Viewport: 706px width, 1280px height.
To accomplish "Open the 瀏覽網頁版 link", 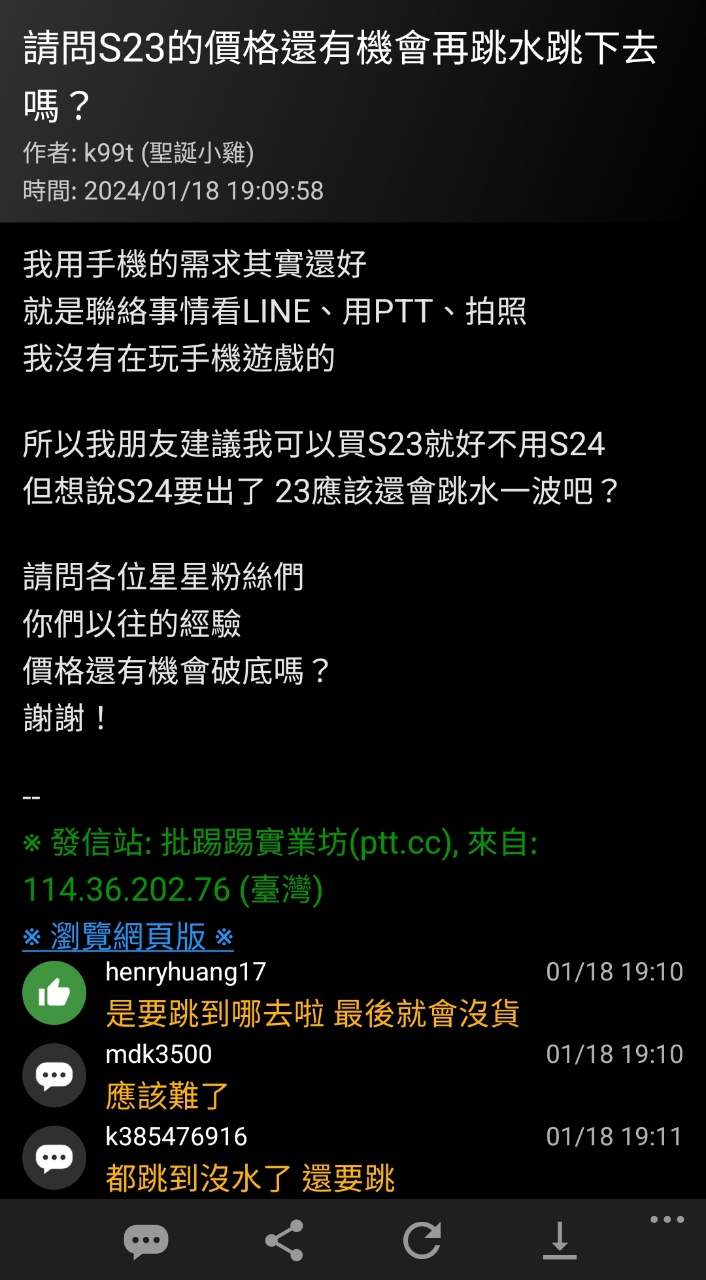I will tap(128, 937).
